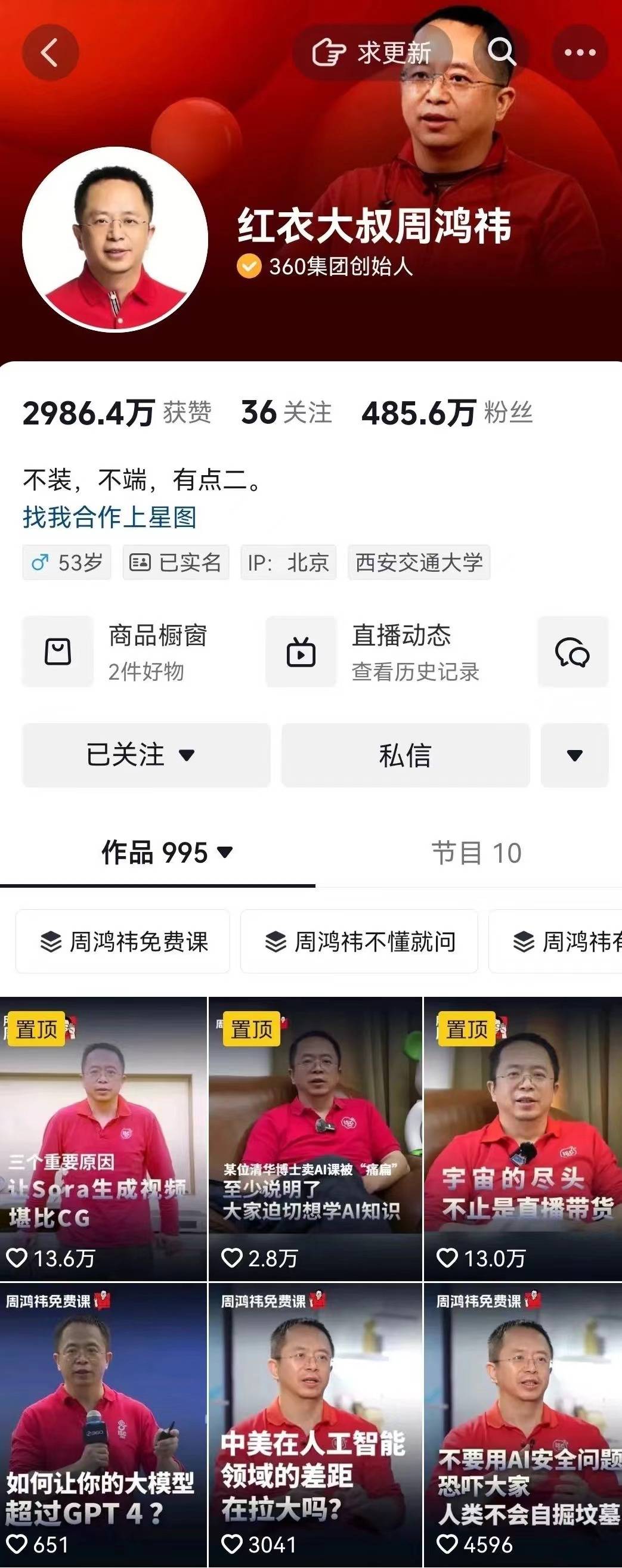
Task: Select the 周鸿祎不懂就问 collection chip
Action: click(x=359, y=941)
